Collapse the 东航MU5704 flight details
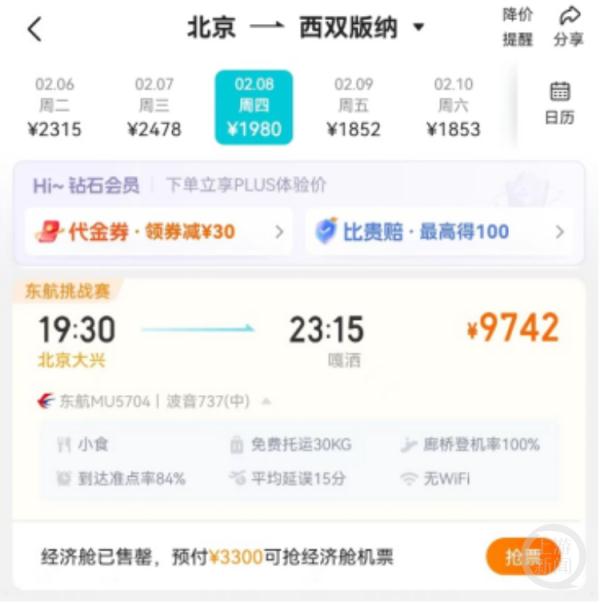The height and width of the screenshot is (603, 600). [266, 402]
